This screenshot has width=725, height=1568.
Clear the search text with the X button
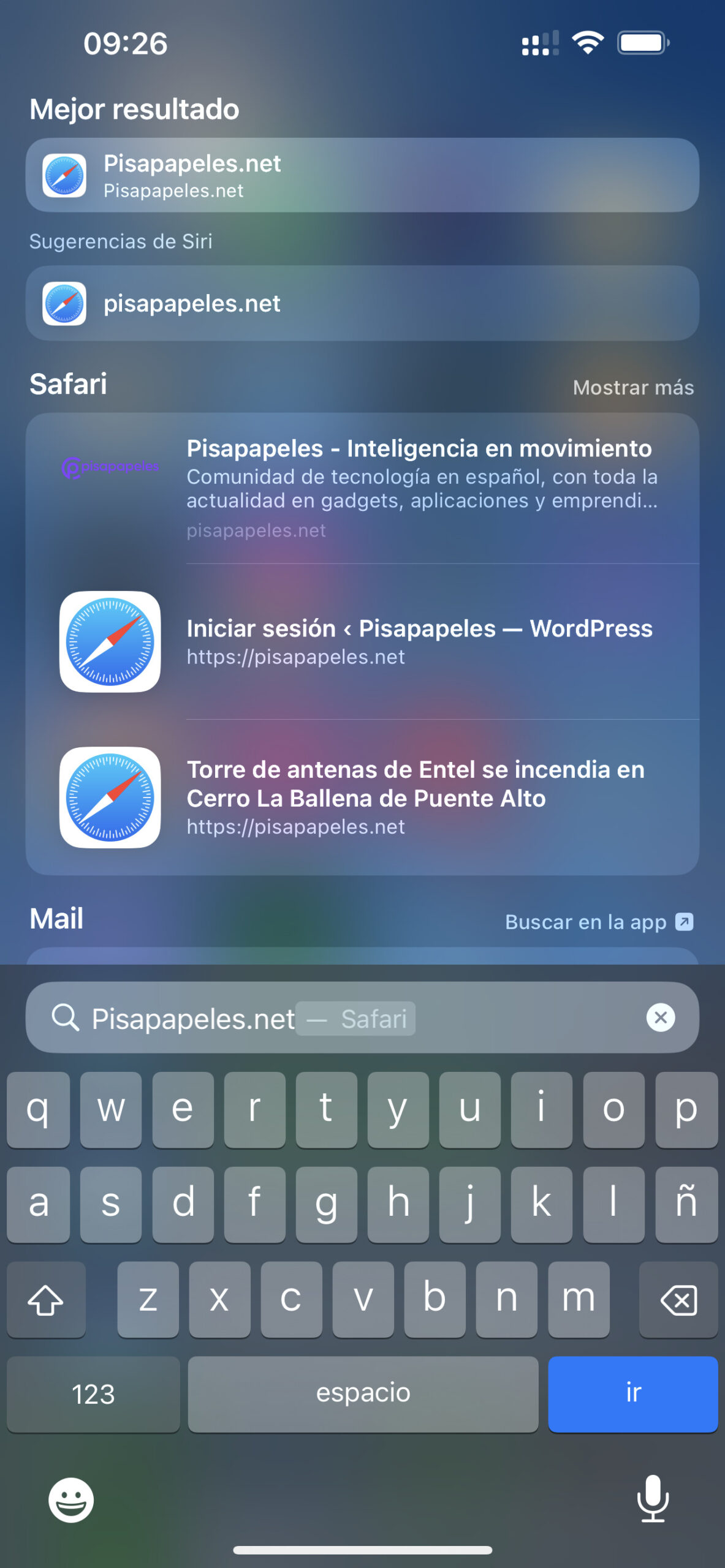(x=660, y=1018)
